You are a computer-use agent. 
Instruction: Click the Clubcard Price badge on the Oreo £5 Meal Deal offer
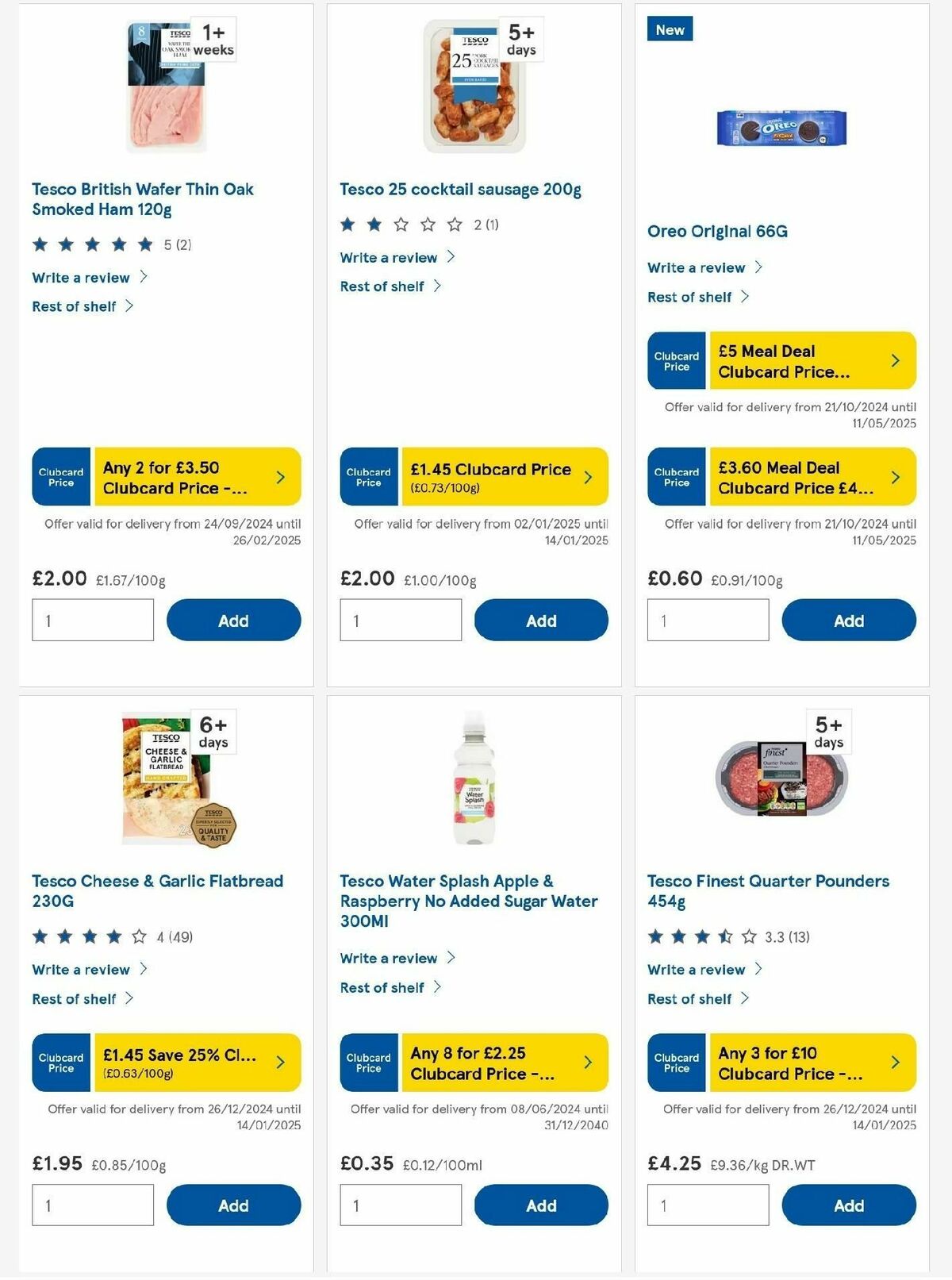(675, 359)
